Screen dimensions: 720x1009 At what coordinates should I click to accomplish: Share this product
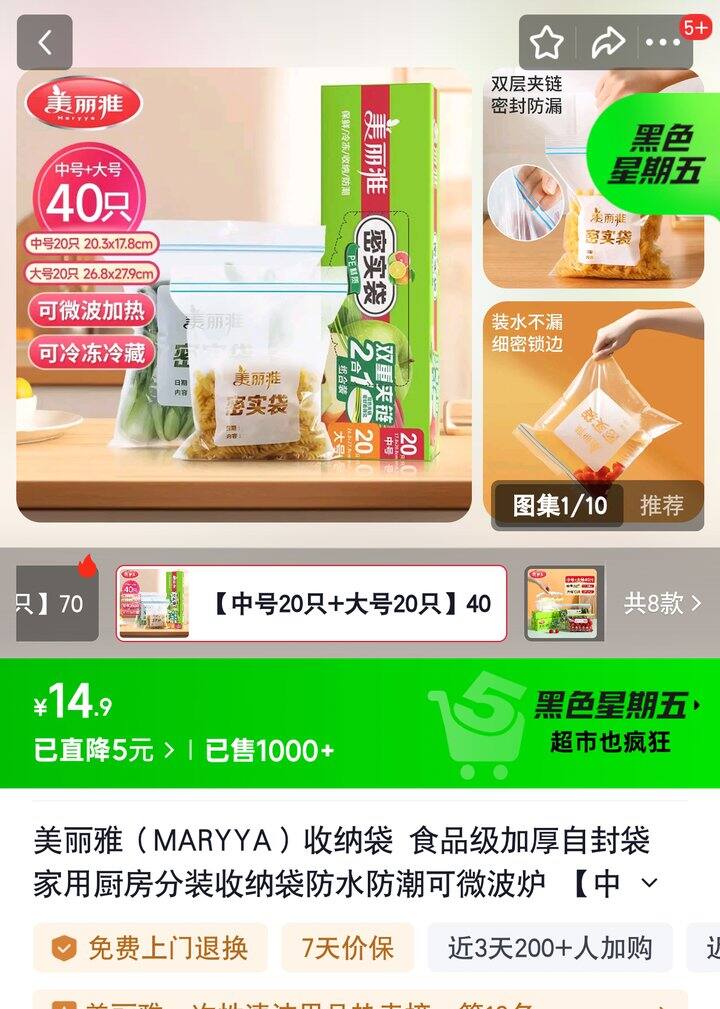(x=607, y=42)
